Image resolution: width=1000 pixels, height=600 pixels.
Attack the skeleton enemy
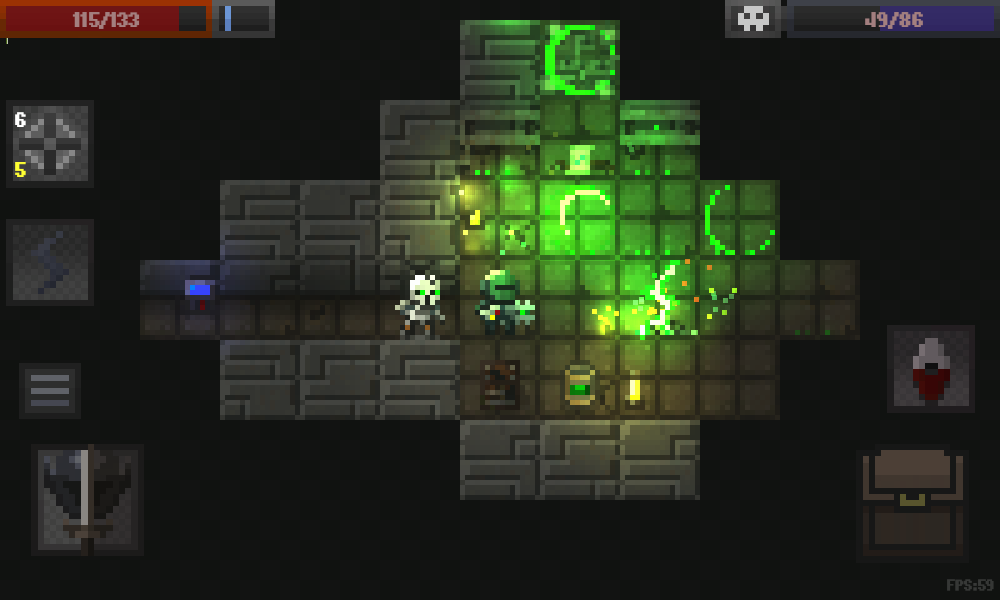[x=422, y=302]
